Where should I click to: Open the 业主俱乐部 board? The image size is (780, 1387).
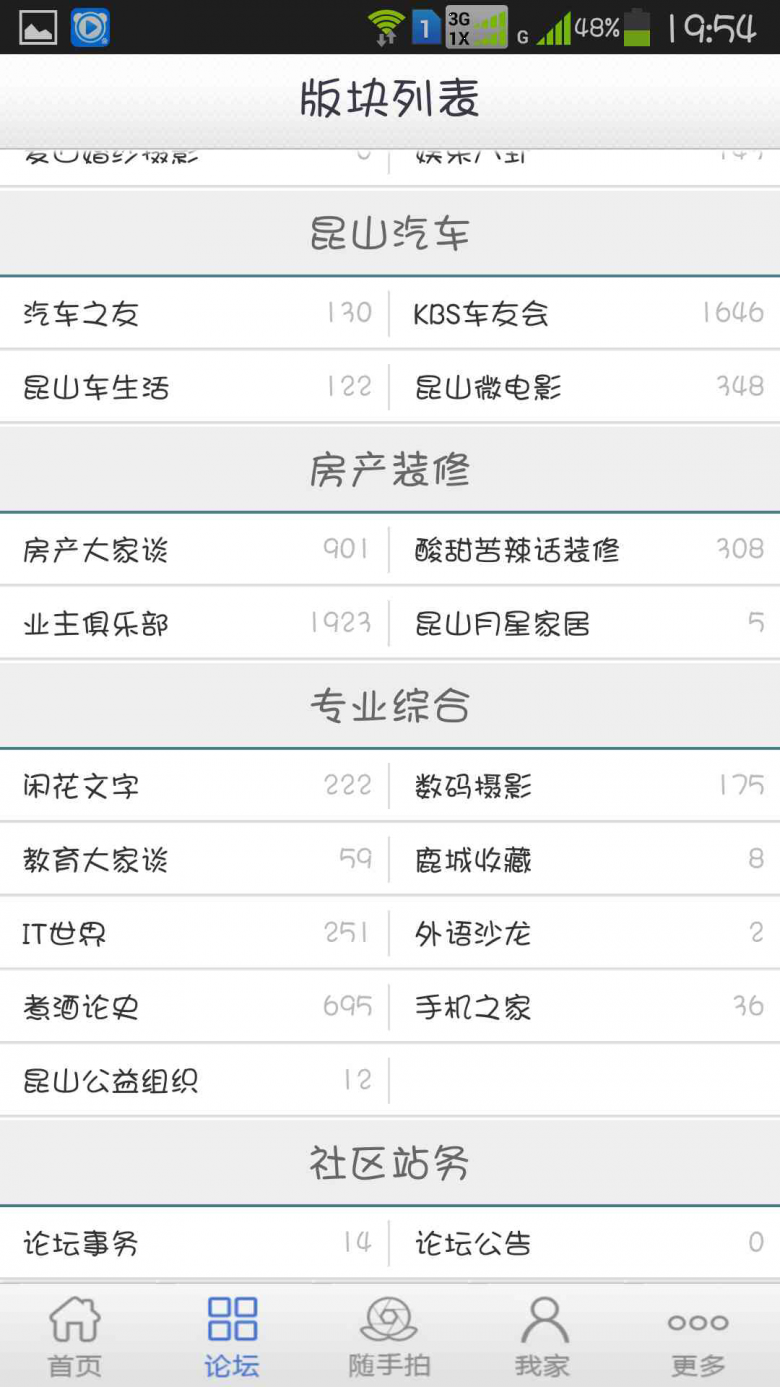coord(194,623)
